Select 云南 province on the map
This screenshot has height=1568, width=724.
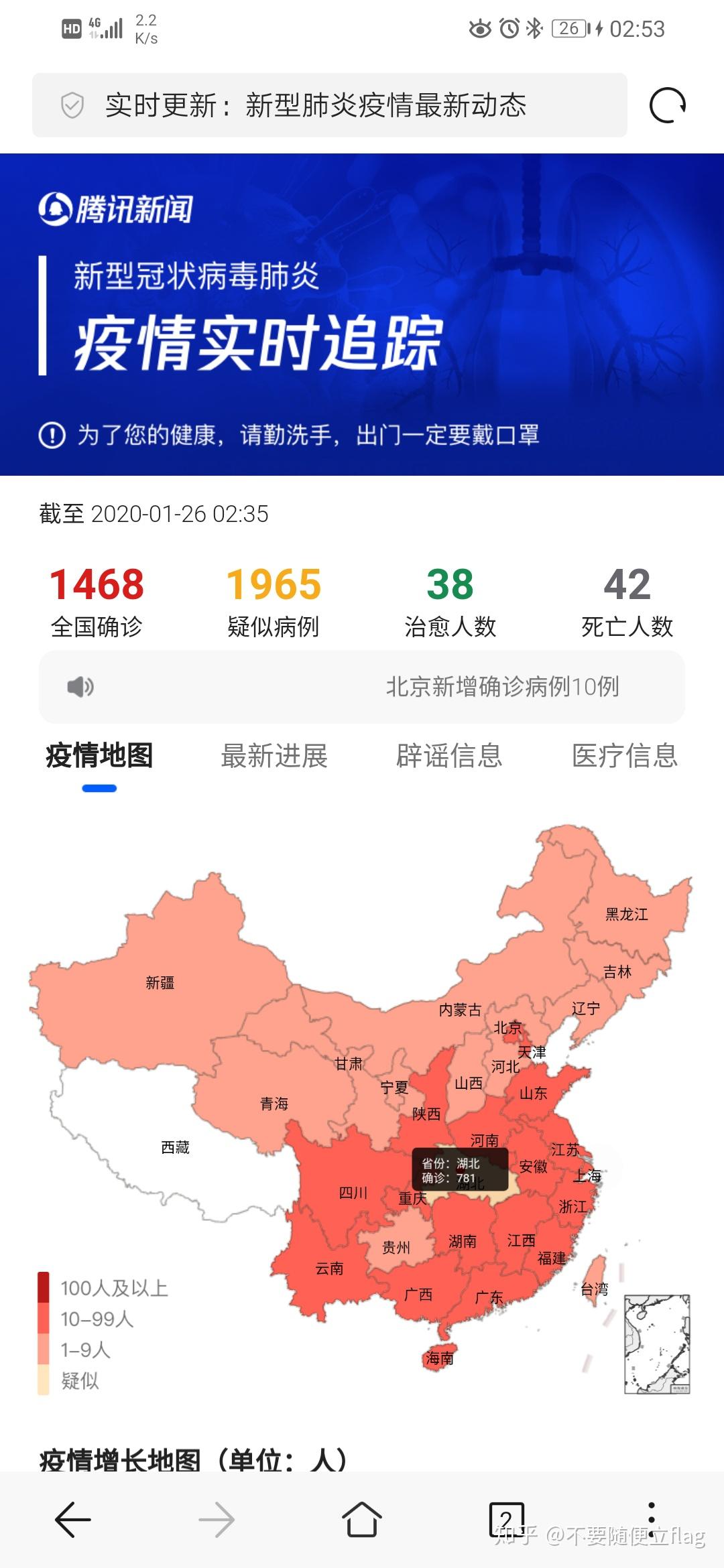[329, 1268]
